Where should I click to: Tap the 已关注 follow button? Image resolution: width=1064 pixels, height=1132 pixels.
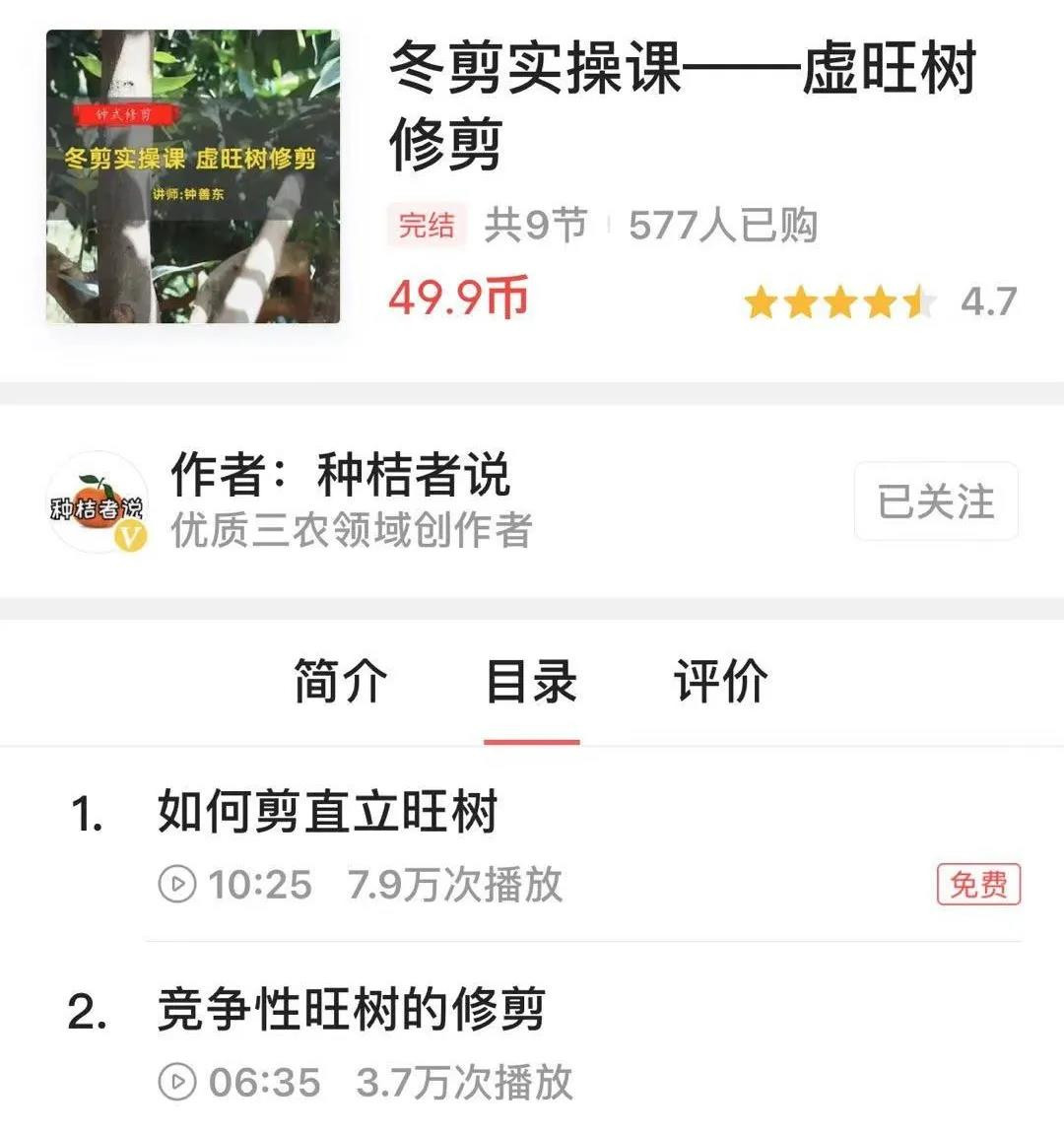coord(935,501)
